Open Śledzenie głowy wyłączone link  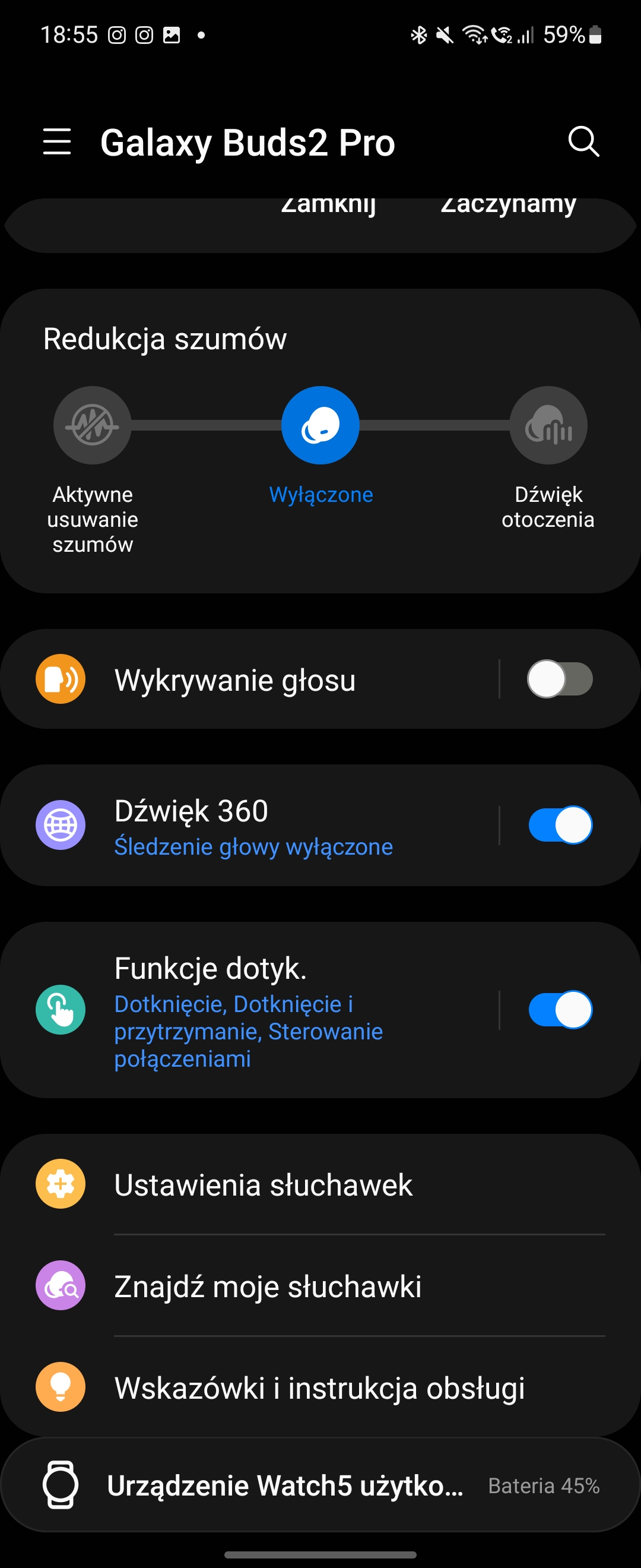pyautogui.click(x=254, y=847)
